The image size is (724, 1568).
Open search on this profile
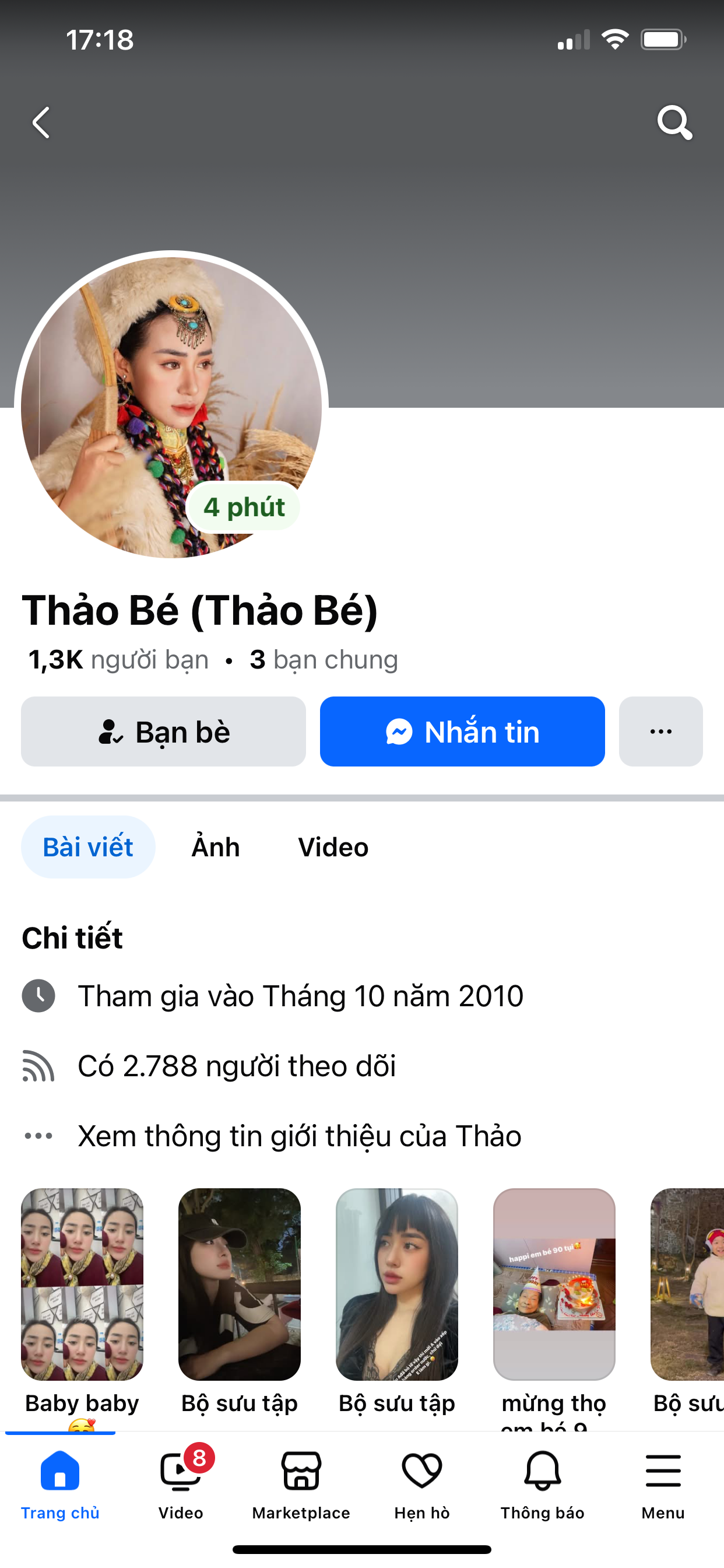click(x=674, y=123)
